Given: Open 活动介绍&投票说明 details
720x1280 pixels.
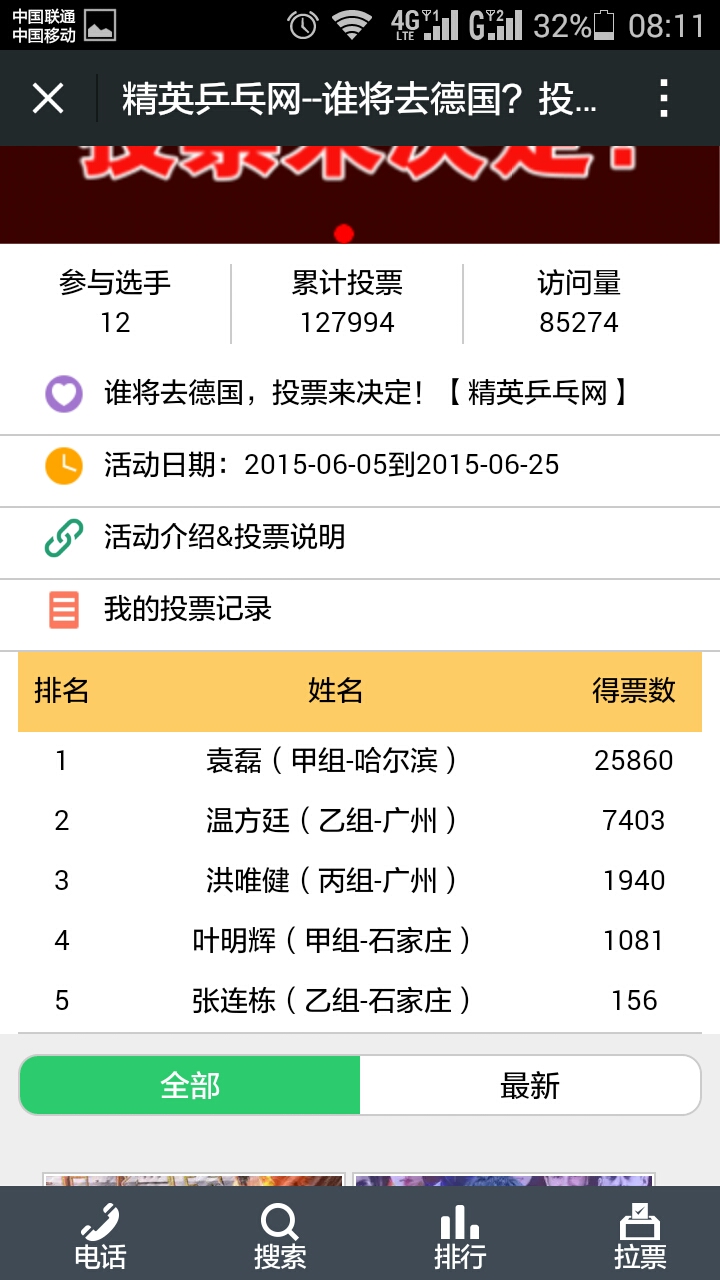Looking at the screenshot, I should [224, 538].
